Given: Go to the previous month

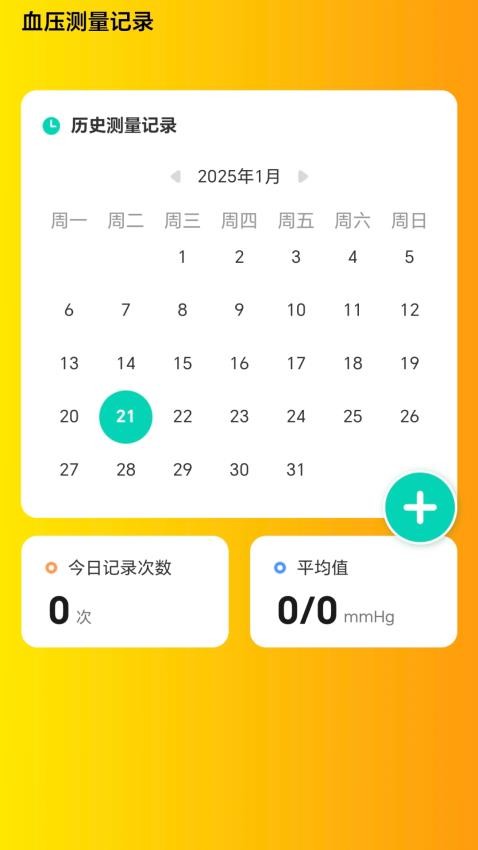Looking at the screenshot, I should [x=175, y=177].
